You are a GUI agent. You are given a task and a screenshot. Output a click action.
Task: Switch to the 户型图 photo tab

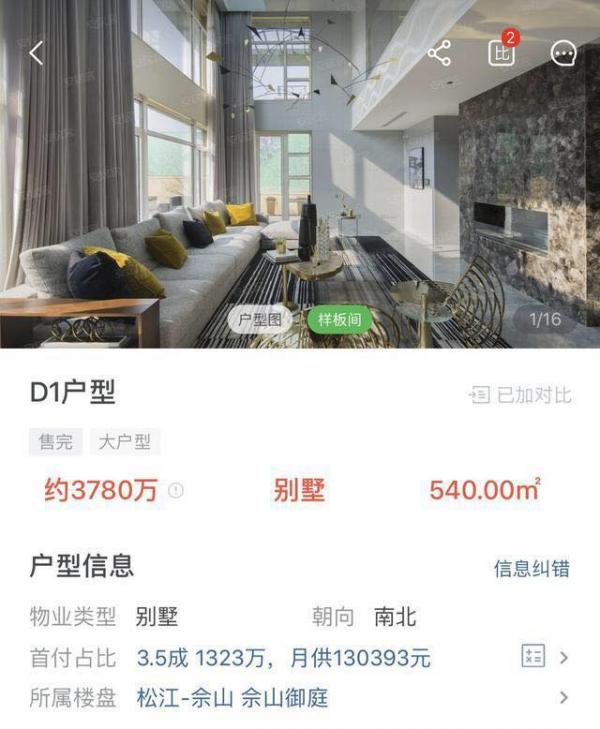tap(259, 320)
